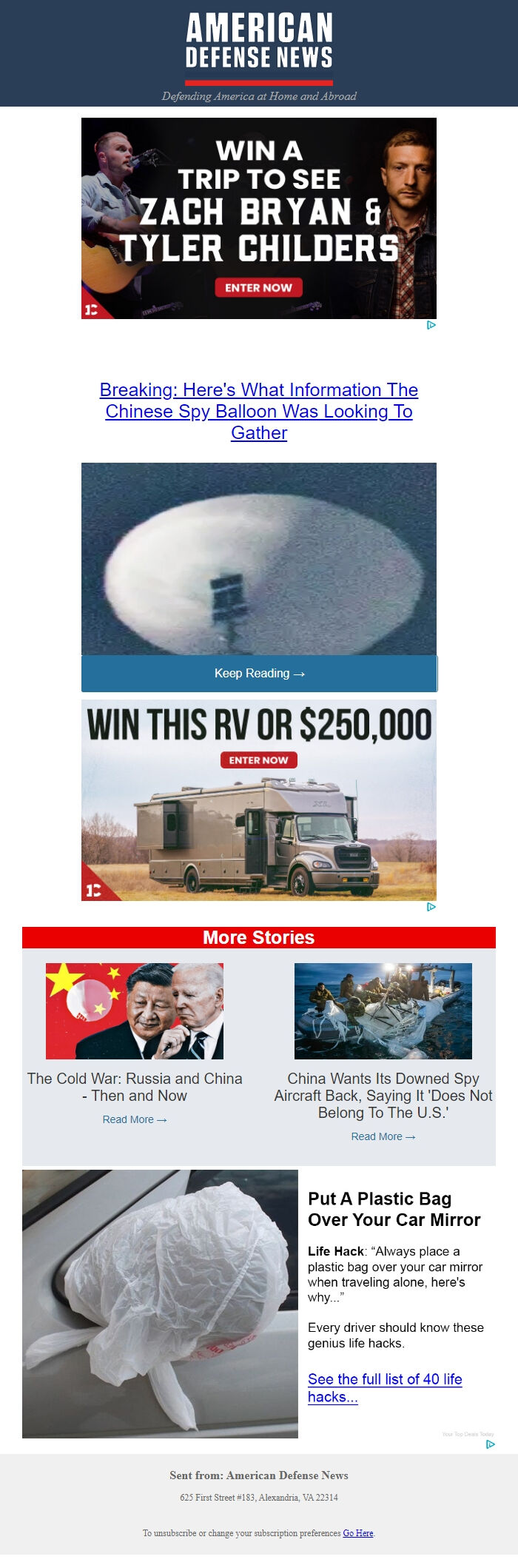This screenshot has height=1568, width=518.
Task: Open the Win This RV banner
Action: coord(259,800)
